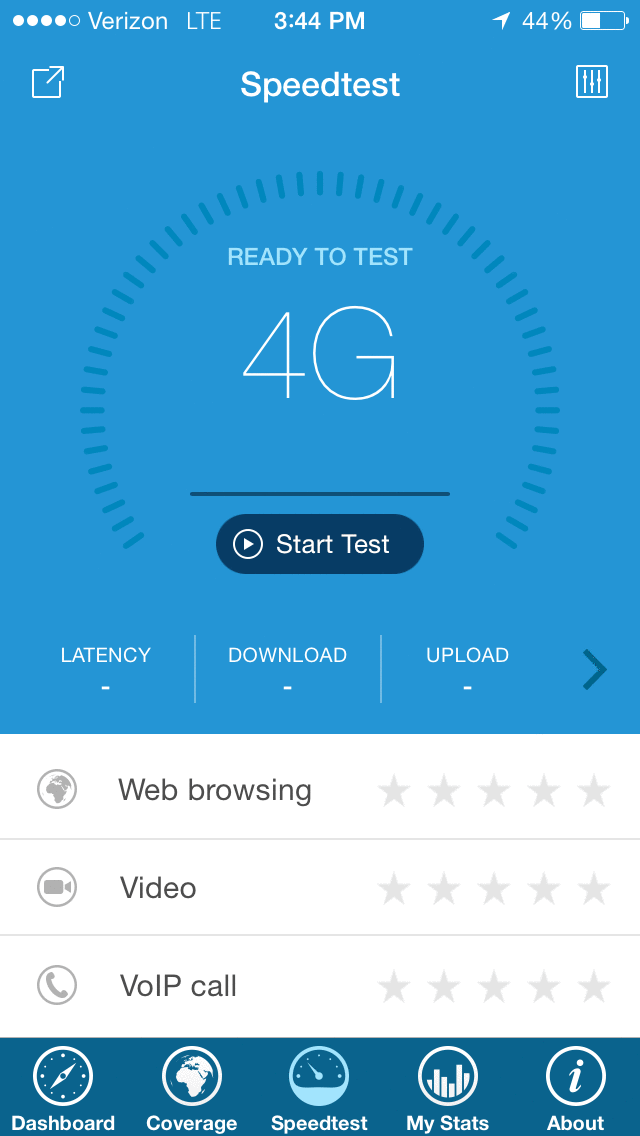640x1136 pixels.
Task: Select the Speedtest tab
Action: (319, 1090)
